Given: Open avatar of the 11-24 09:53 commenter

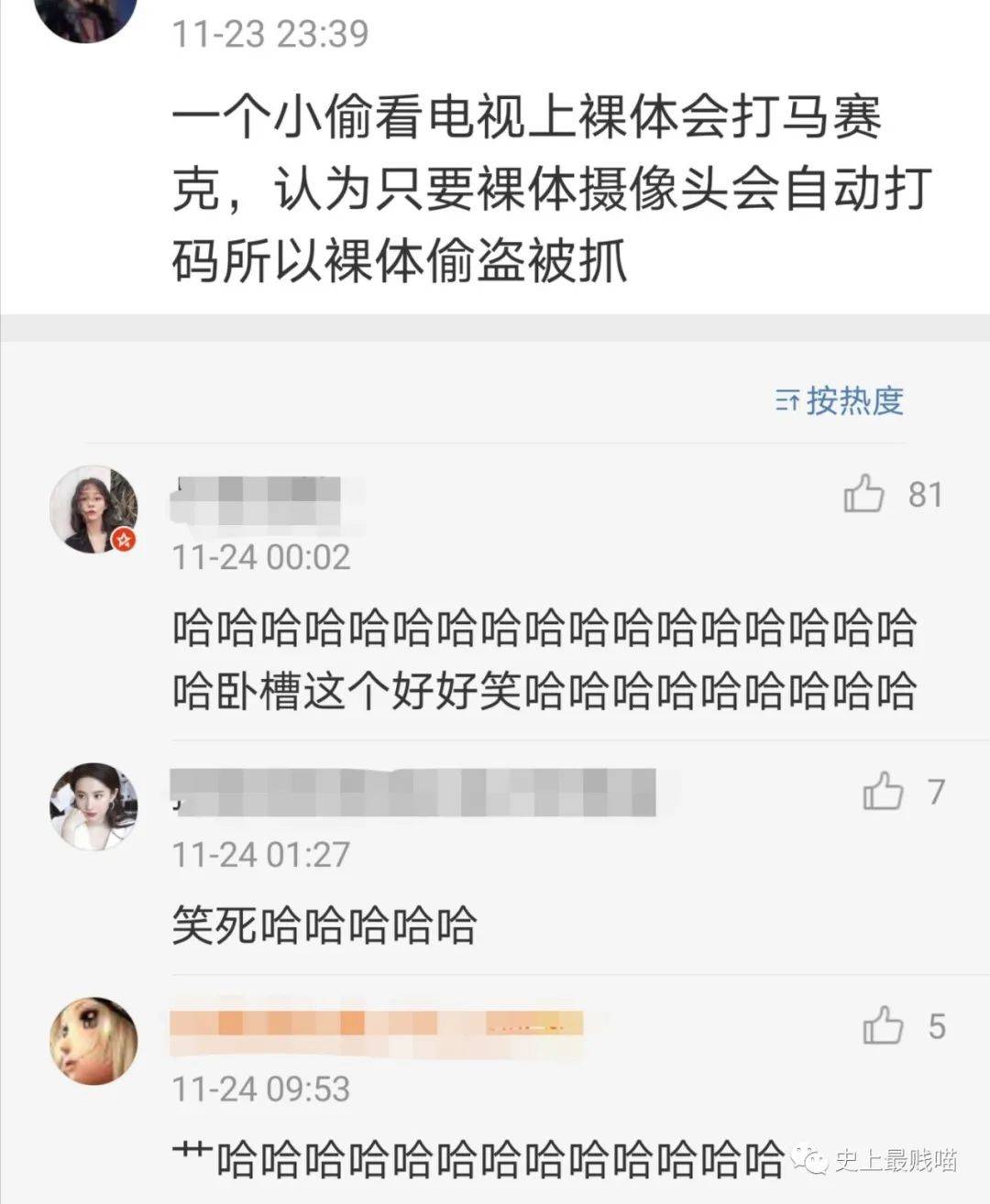Looking at the screenshot, I should click(93, 1041).
